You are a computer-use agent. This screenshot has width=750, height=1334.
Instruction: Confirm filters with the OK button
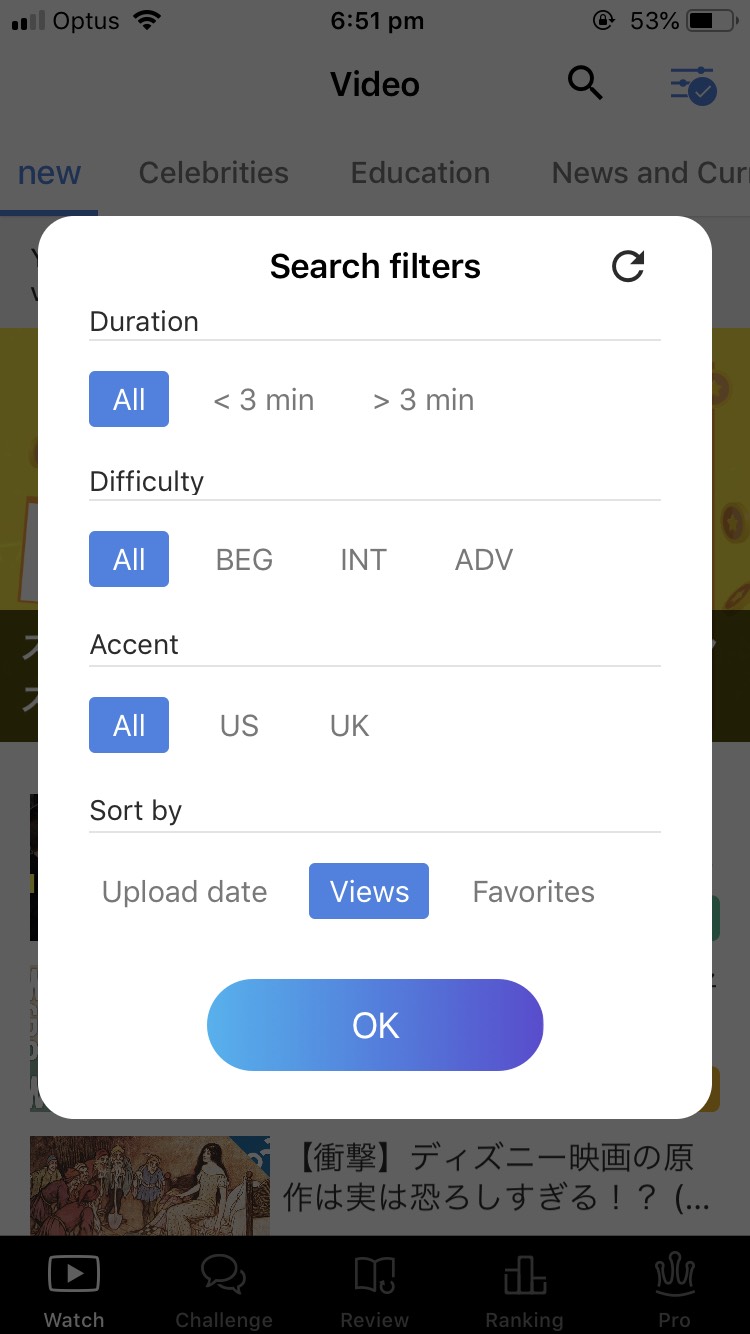coord(375,1025)
